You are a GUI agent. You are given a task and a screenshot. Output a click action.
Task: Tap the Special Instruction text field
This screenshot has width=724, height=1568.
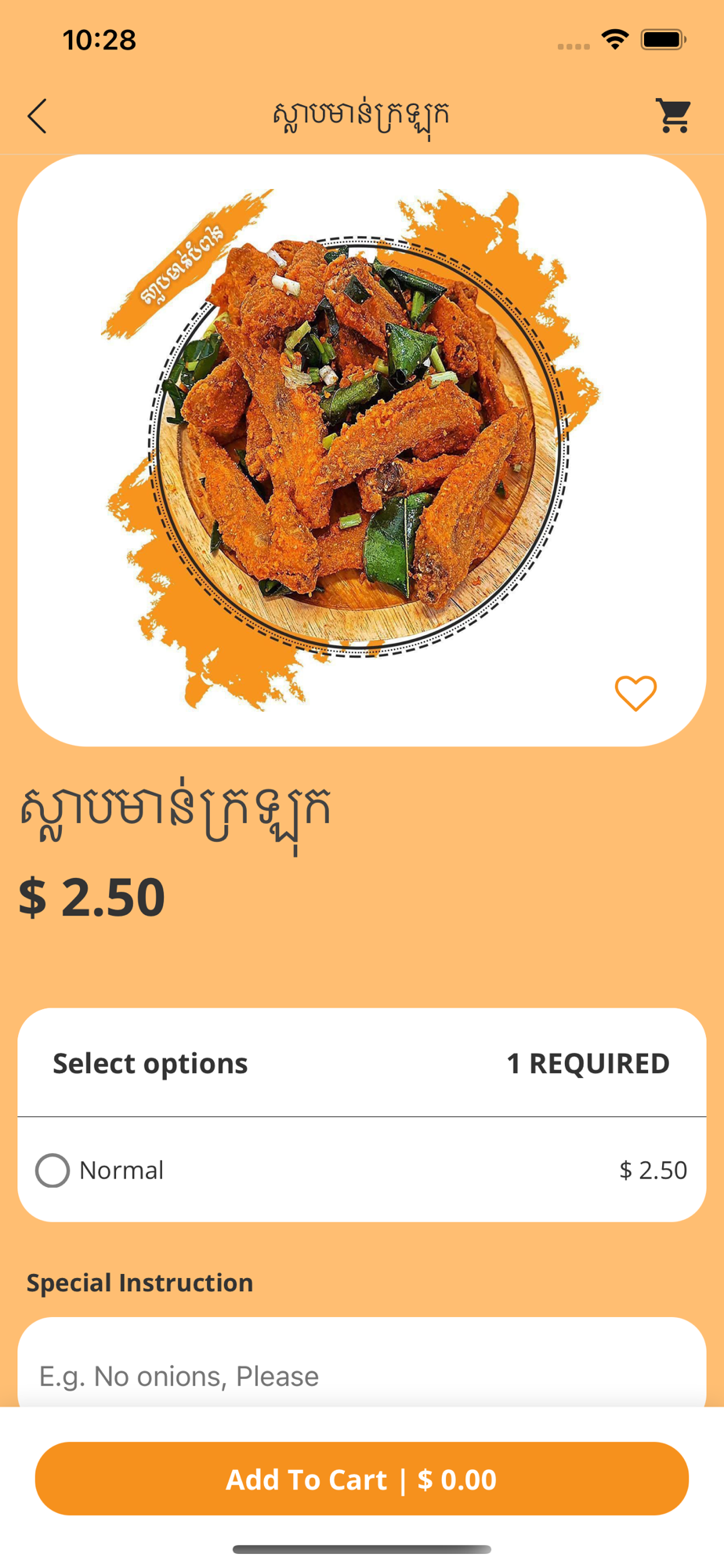(361, 1376)
